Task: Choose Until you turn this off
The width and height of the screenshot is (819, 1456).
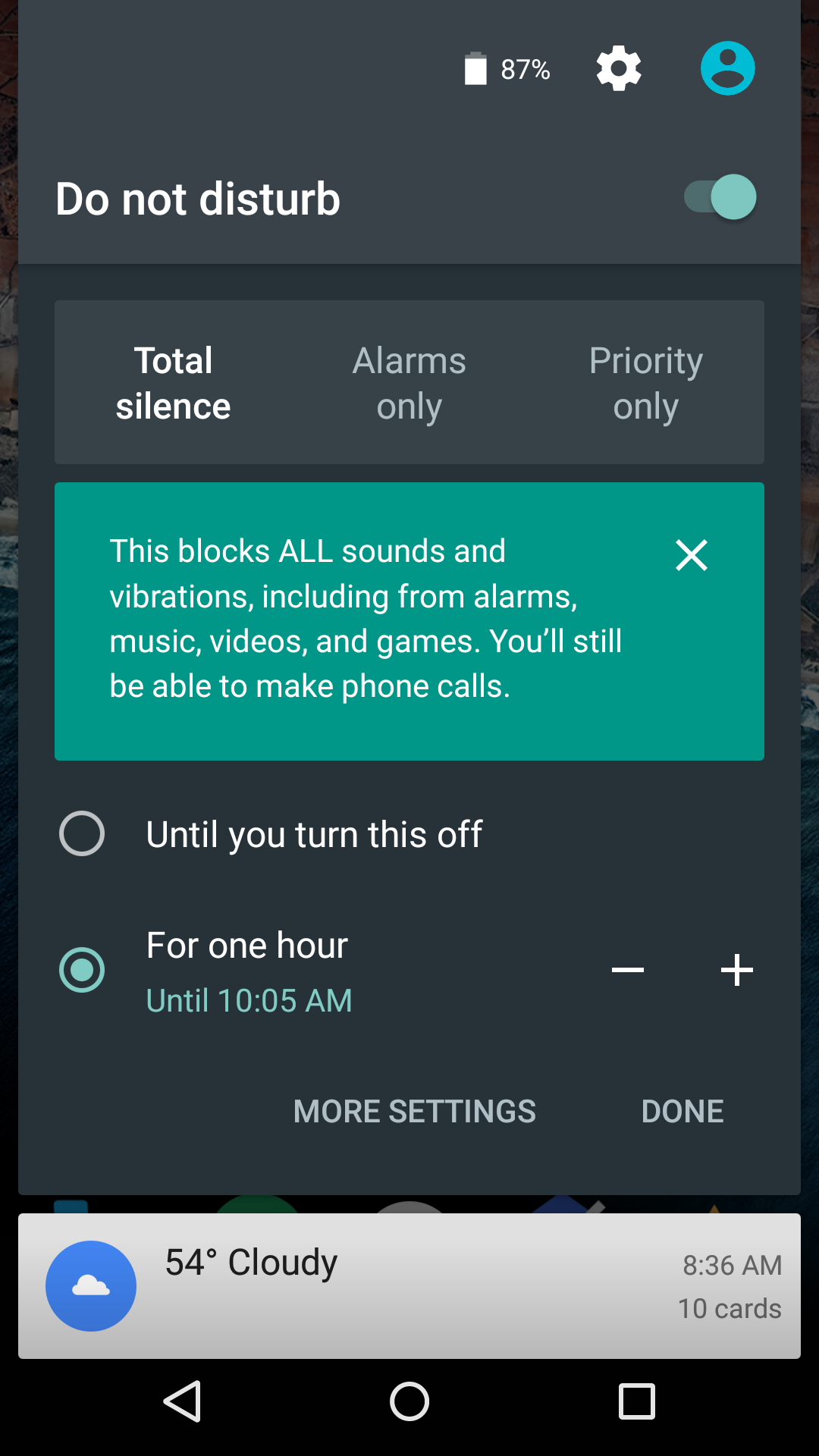Action: [82, 833]
